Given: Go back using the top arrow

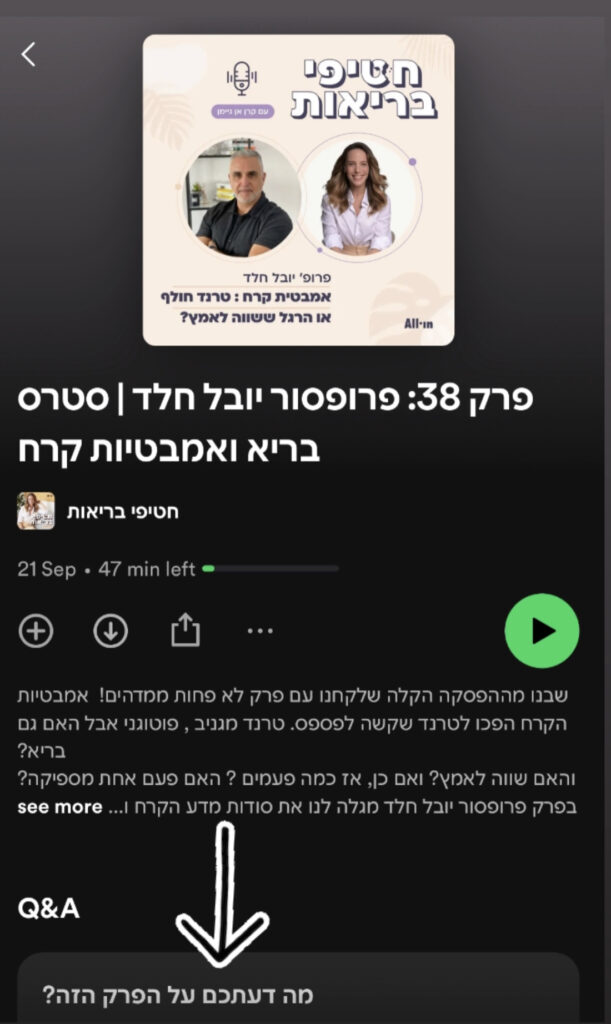Looking at the screenshot, I should (x=29, y=54).
